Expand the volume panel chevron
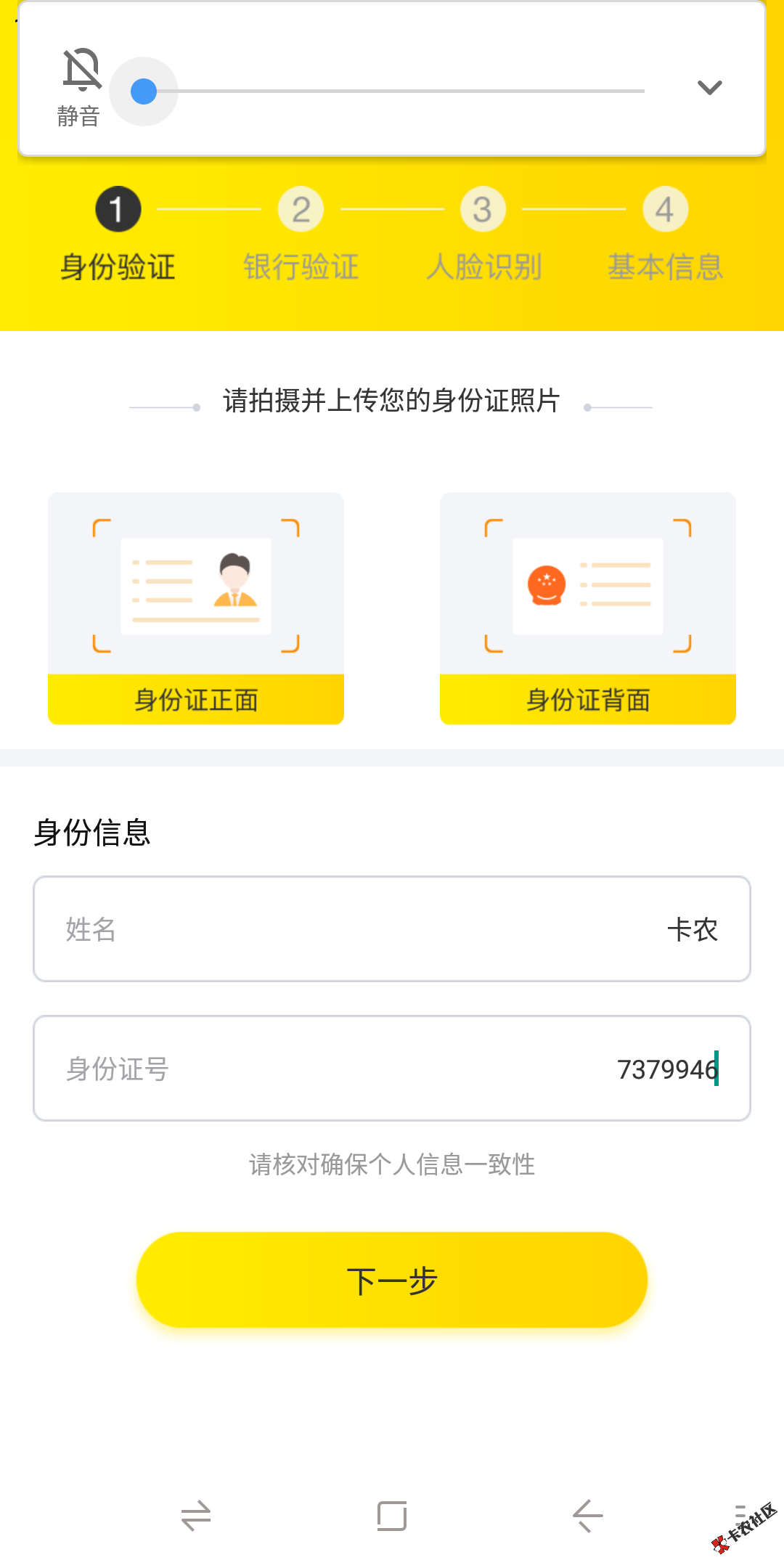784x1568 pixels. pos(709,88)
